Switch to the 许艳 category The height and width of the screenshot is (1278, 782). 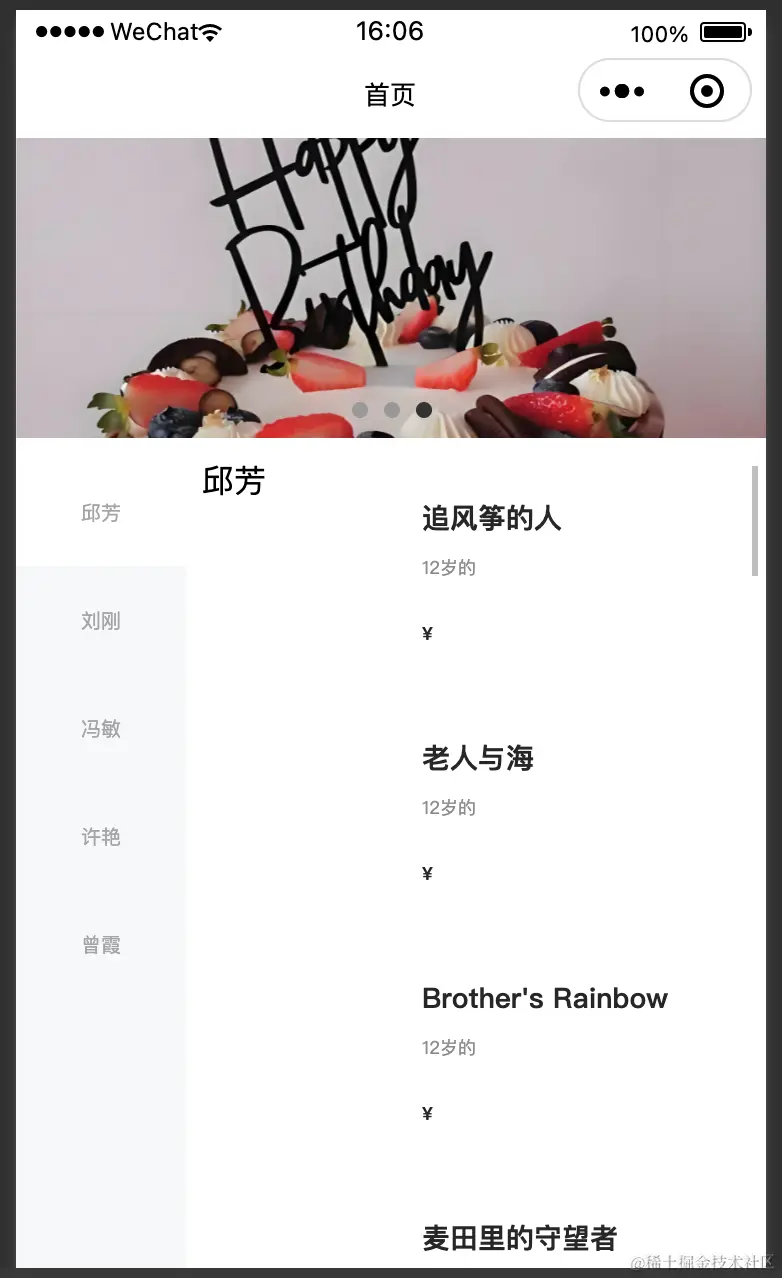tap(101, 837)
